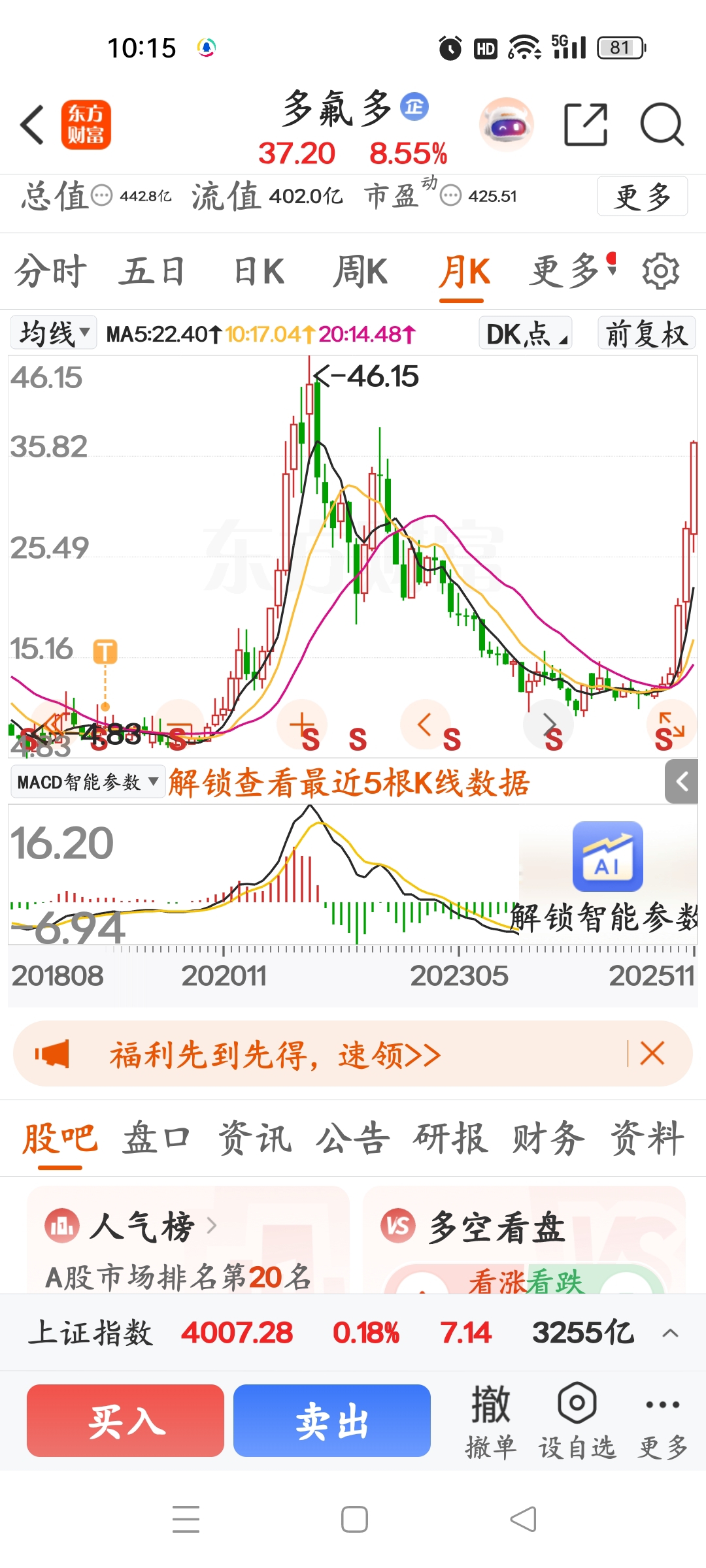Switch to the 分时 chart tab
The width and height of the screenshot is (706, 1568).
pyautogui.click(x=51, y=272)
